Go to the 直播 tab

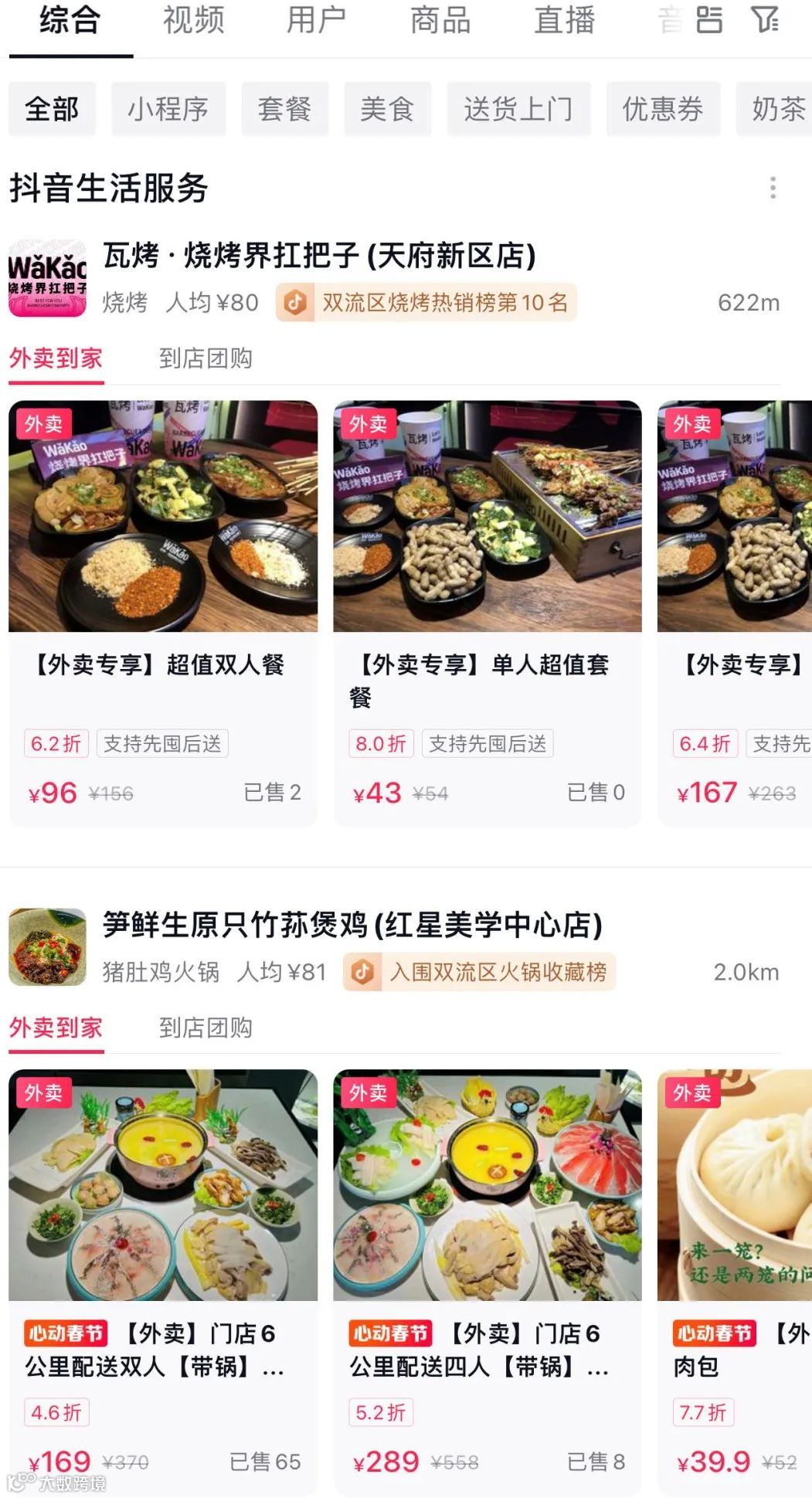[564, 21]
